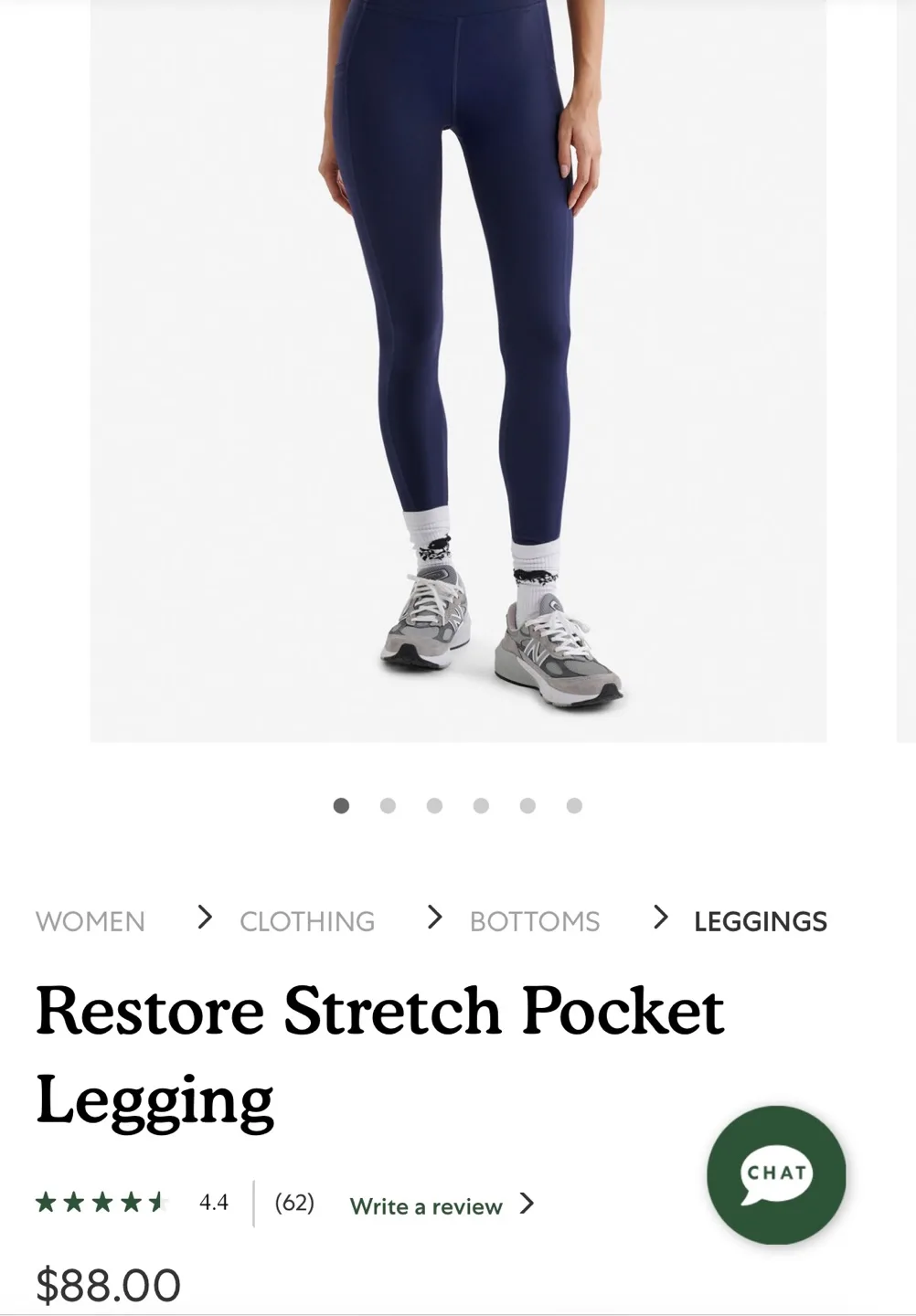Open the CLOTHING category link
Screen dimensions: 916x1316
click(x=306, y=921)
